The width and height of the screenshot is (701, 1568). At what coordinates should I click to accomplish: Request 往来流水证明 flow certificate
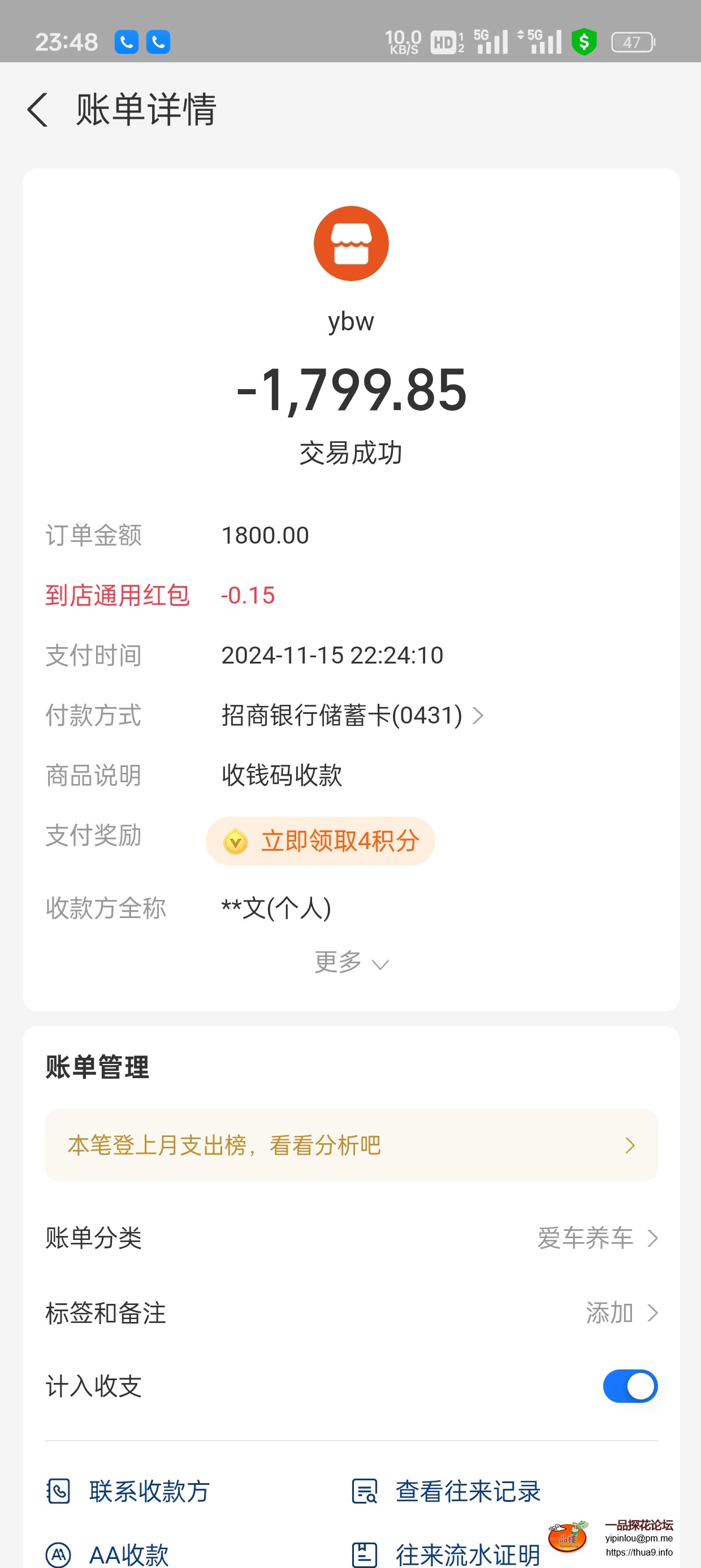pos(468,1556)
